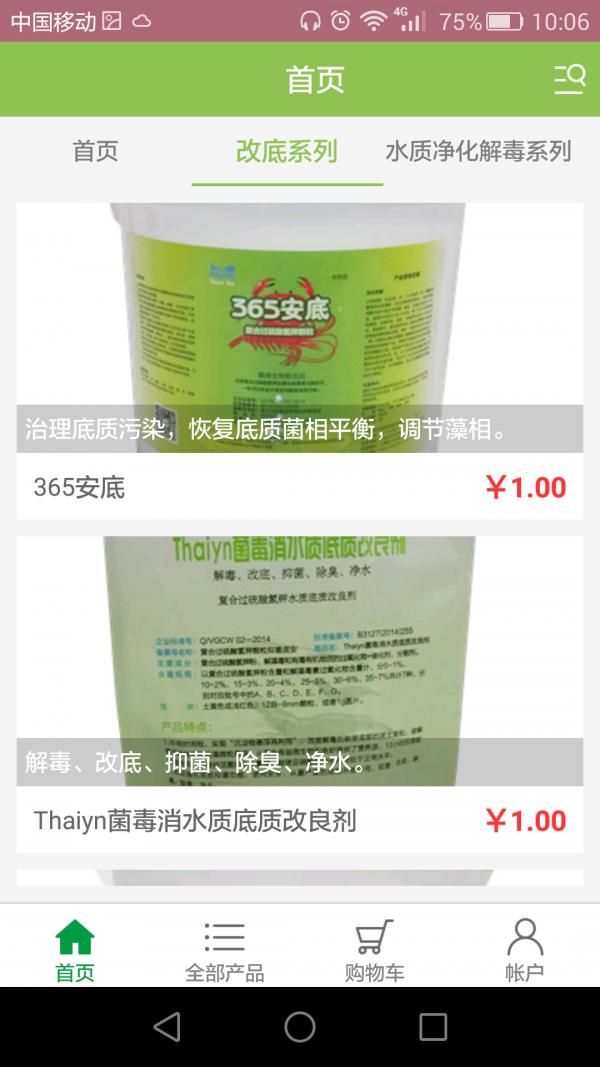This screenshot has width=600, height=1067.
Task: Switch to the 帐户 account tab
Action: (x=524, y=949)
